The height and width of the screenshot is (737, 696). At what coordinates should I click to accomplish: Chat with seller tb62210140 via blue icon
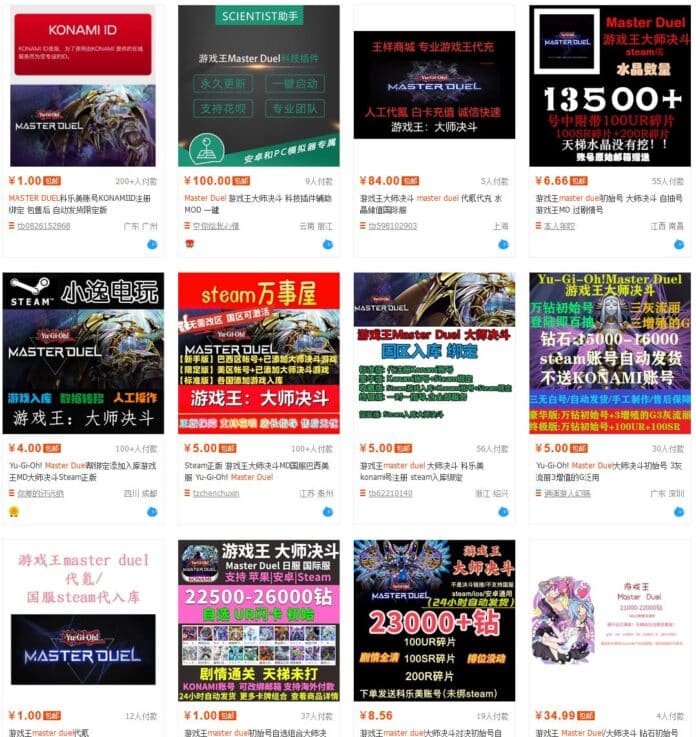point(504,511)
